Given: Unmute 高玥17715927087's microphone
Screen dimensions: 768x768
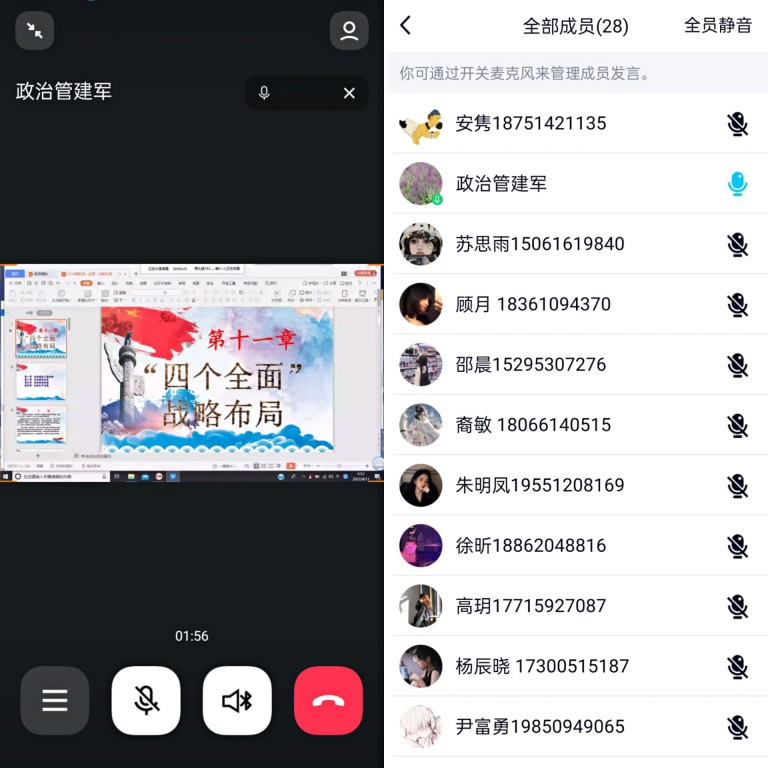Looking at the screenshot, I should point(737,606).
